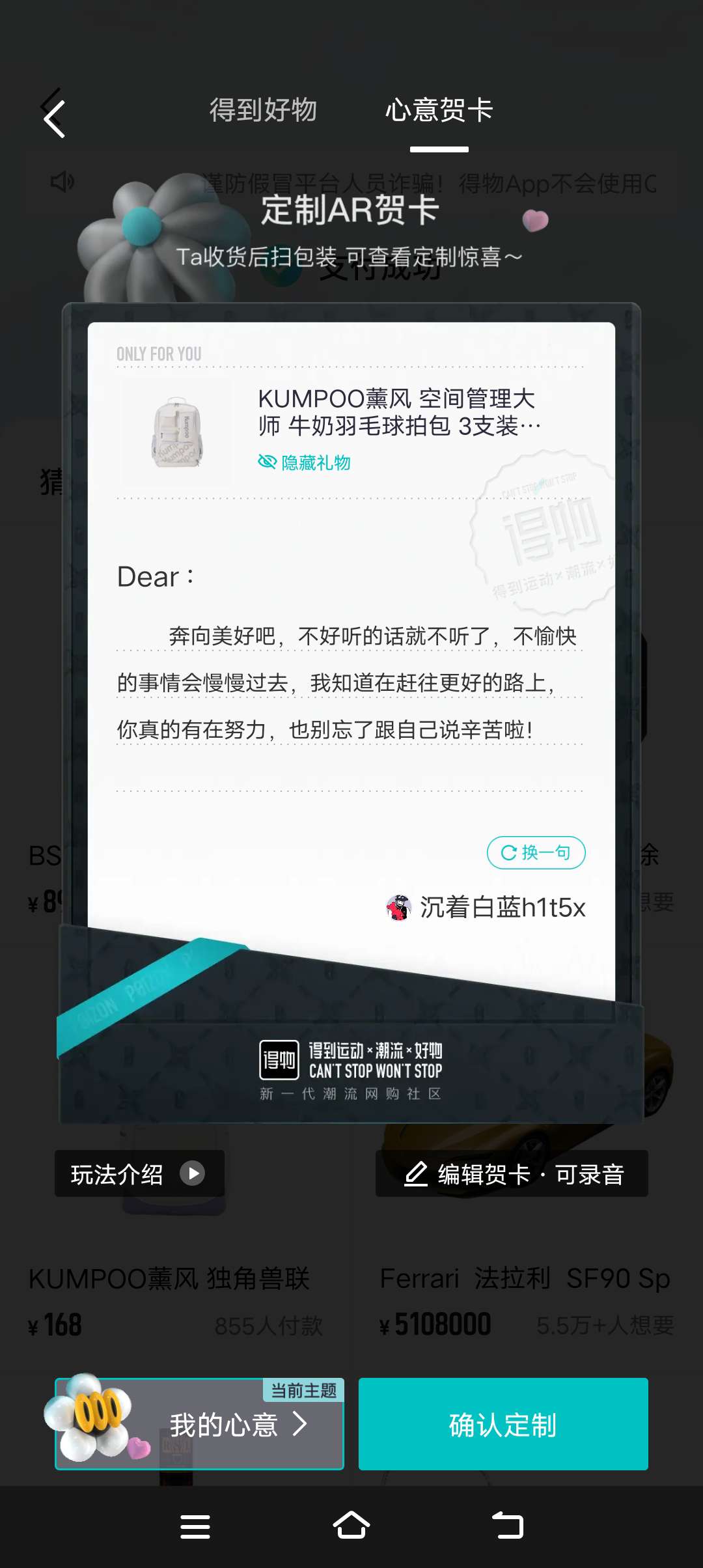Tap 隐藏礼物 to hide the gift

click(x=305, y=462)
